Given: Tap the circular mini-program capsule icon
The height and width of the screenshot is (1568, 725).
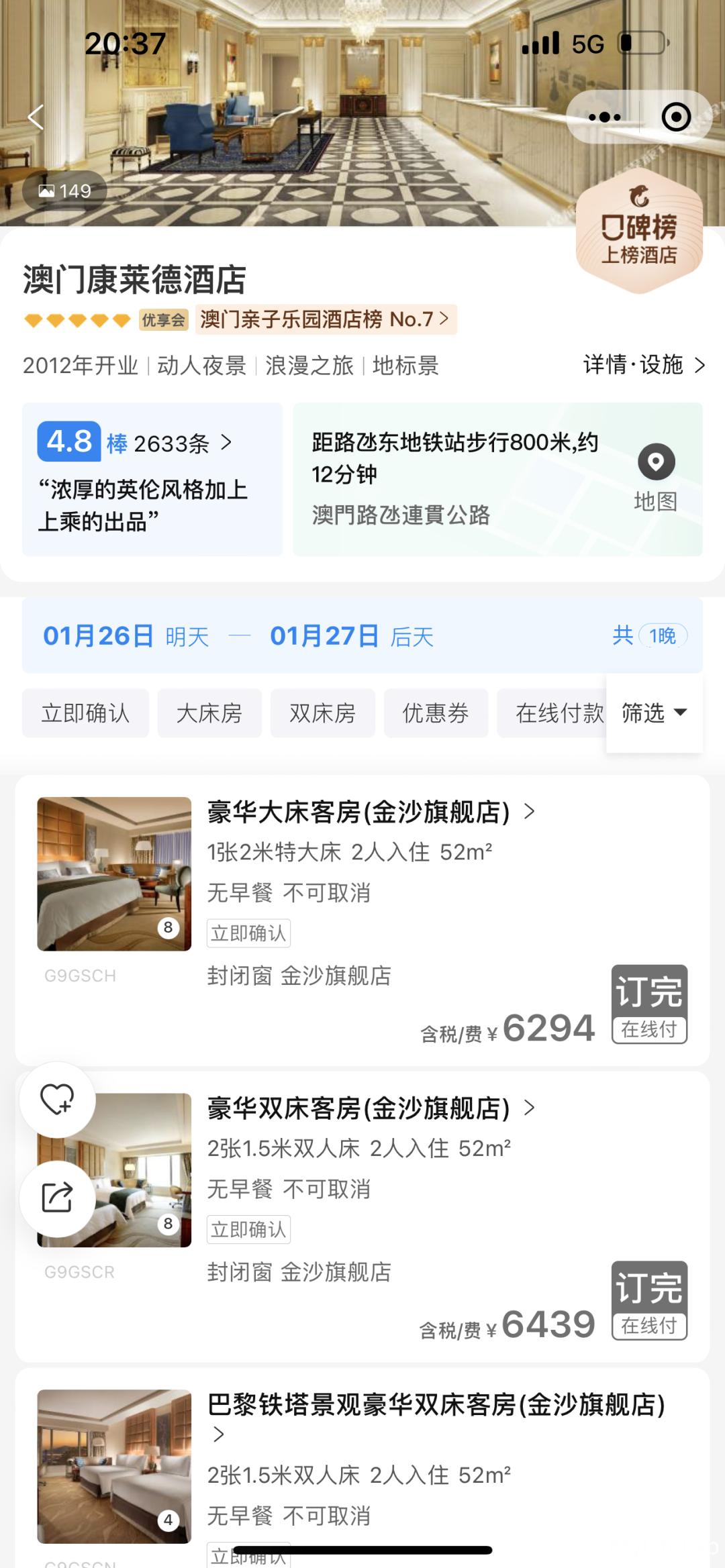Looking at the screenshot, I should 675,117.
